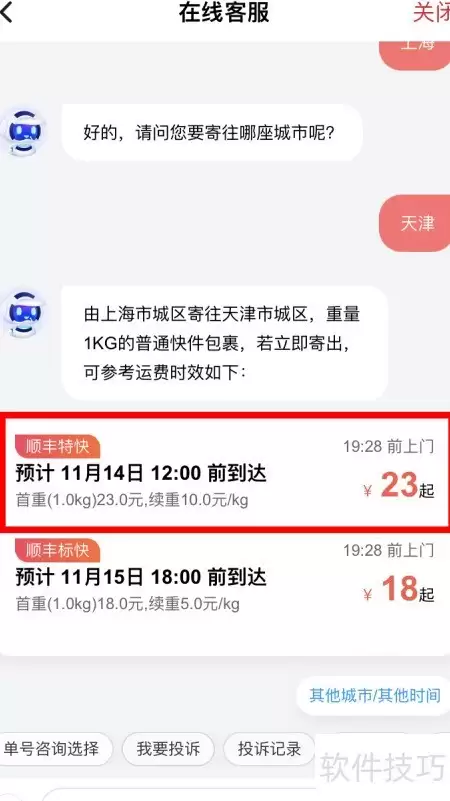Viewport: 450px width, 801px height.
Task: Go back using the top-left arrow
Action: coord(6,14)
